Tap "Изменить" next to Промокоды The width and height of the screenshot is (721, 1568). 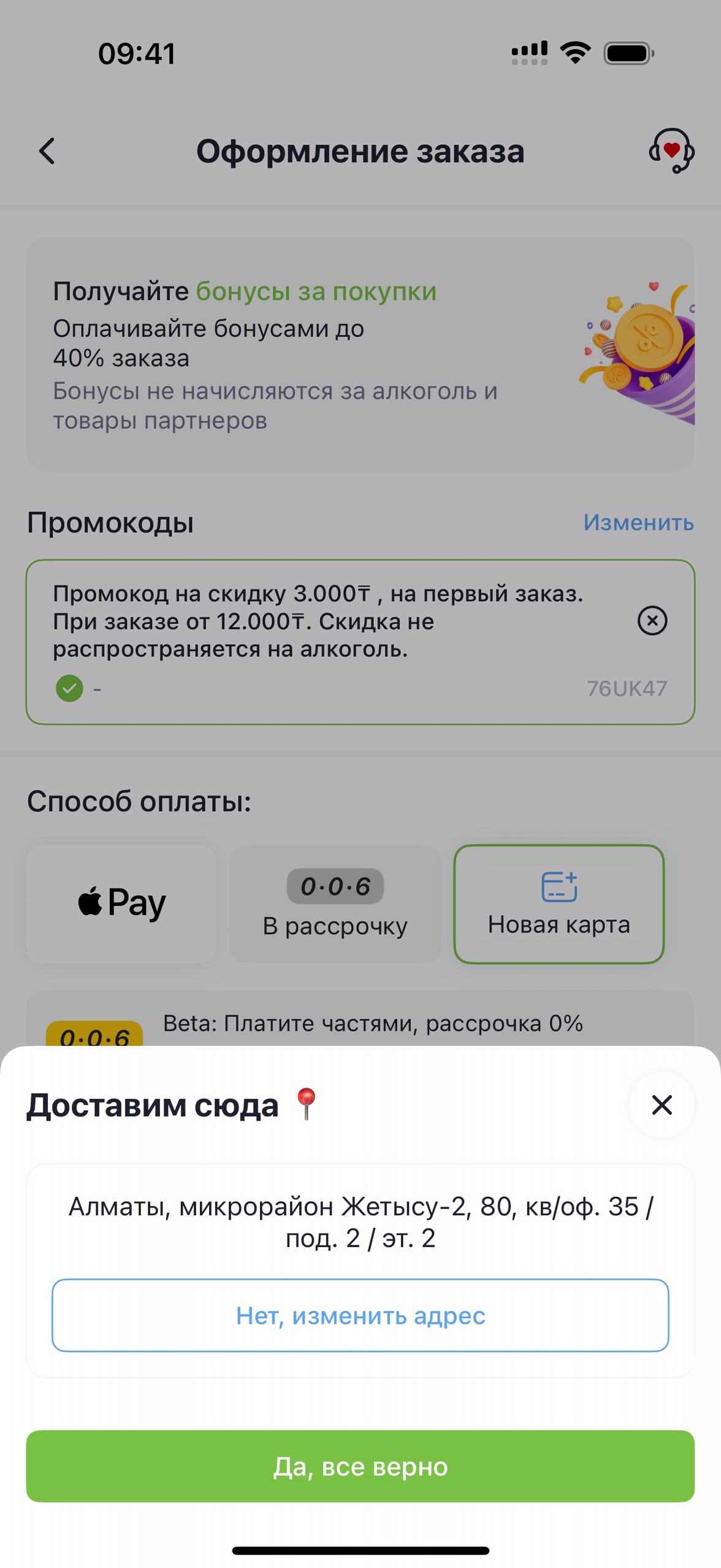click(x=638, y=523)
